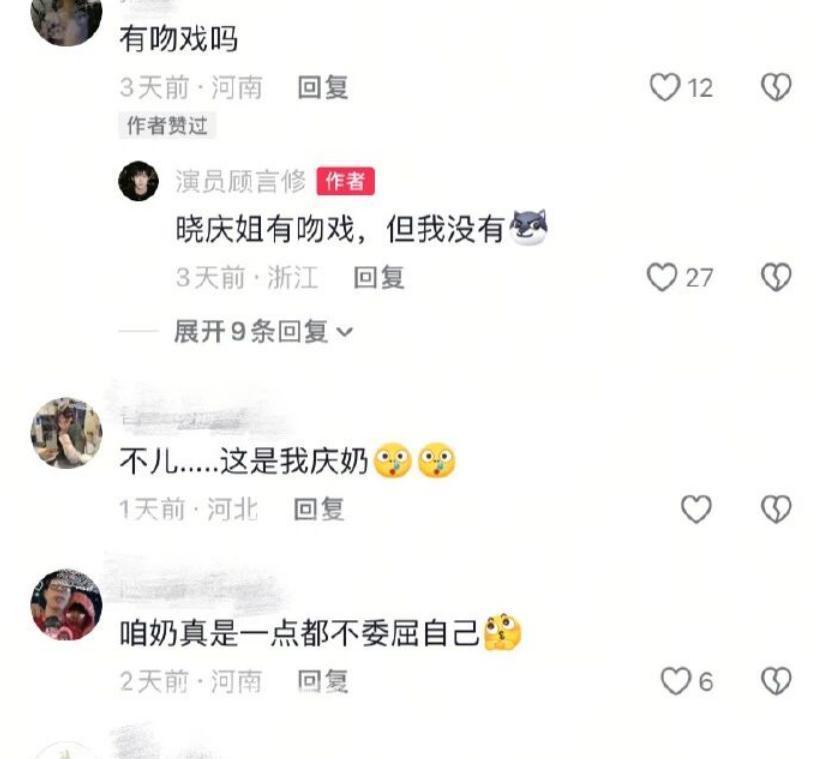The image size is (816, 759).
Task: Dislike the comment 有吻戏吗
Action: coord(776,87)
